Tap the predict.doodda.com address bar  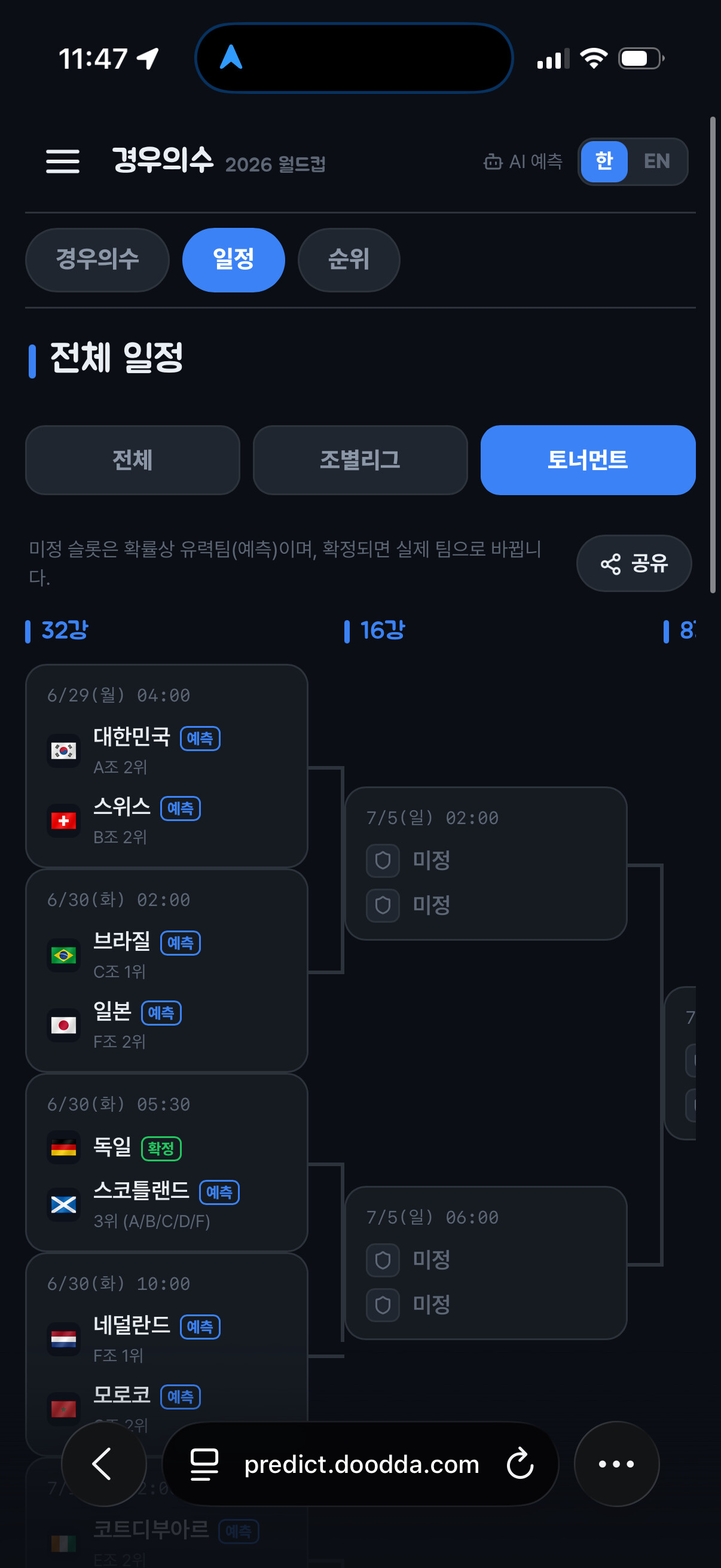pos(362,1464)
